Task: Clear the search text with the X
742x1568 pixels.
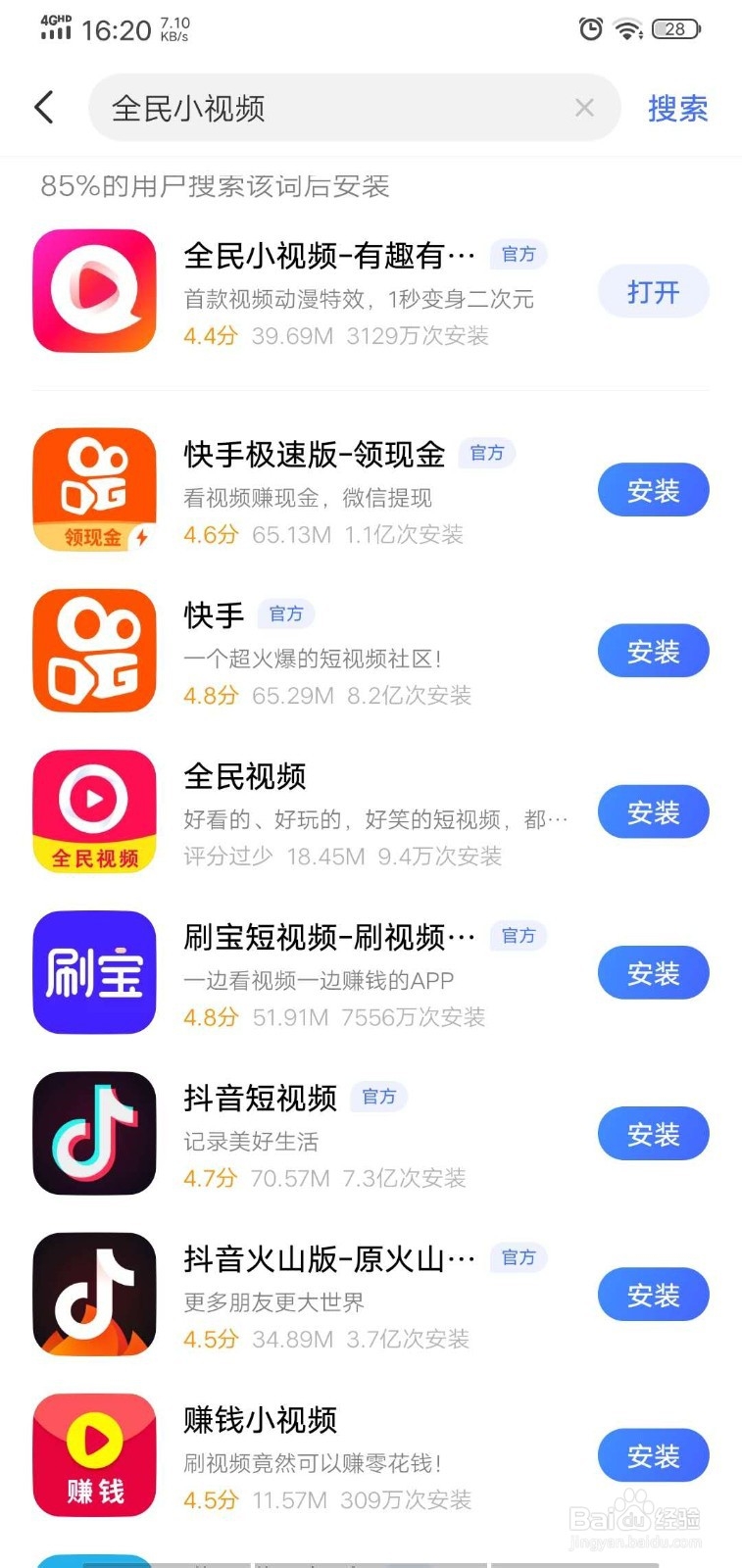Action: 585,108
